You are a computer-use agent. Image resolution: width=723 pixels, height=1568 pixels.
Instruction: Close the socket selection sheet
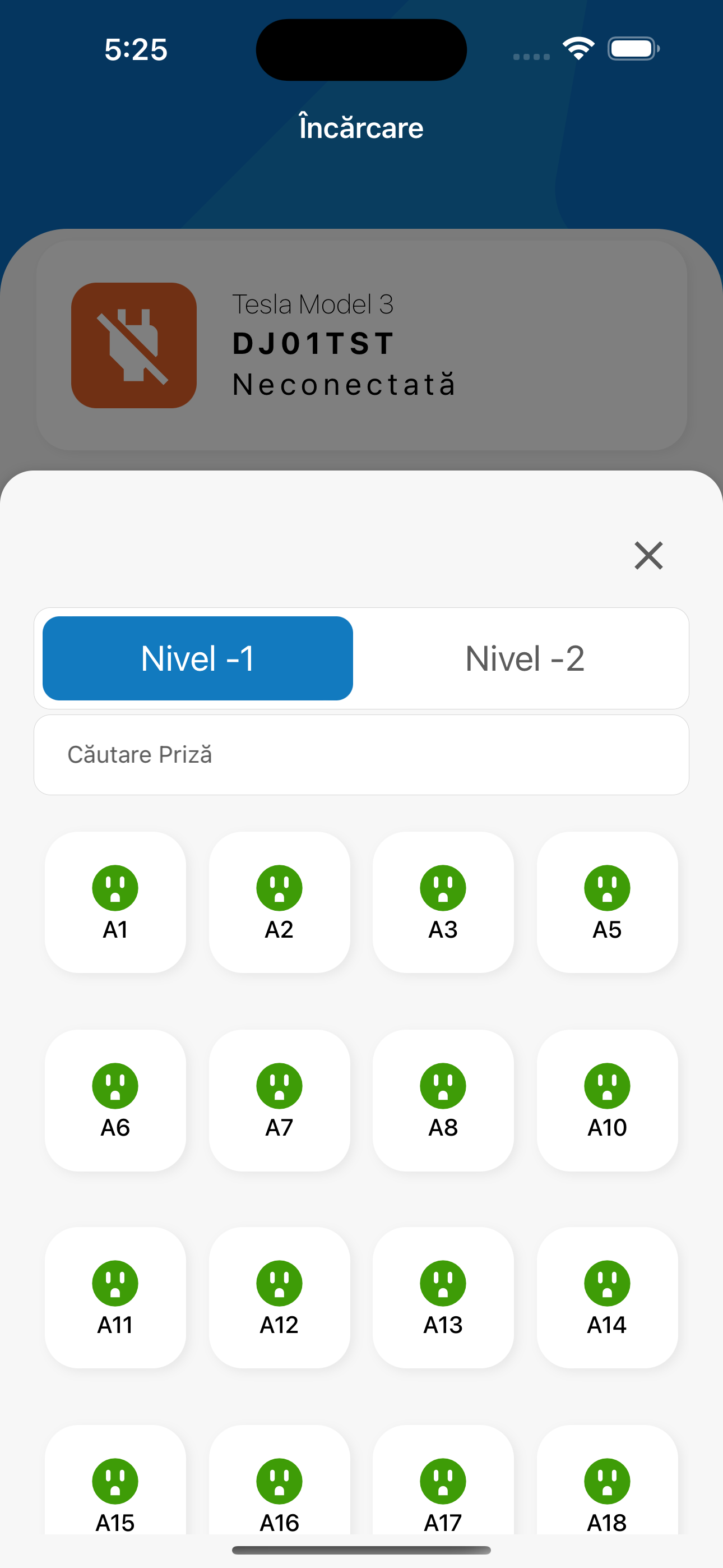point(648,556)
